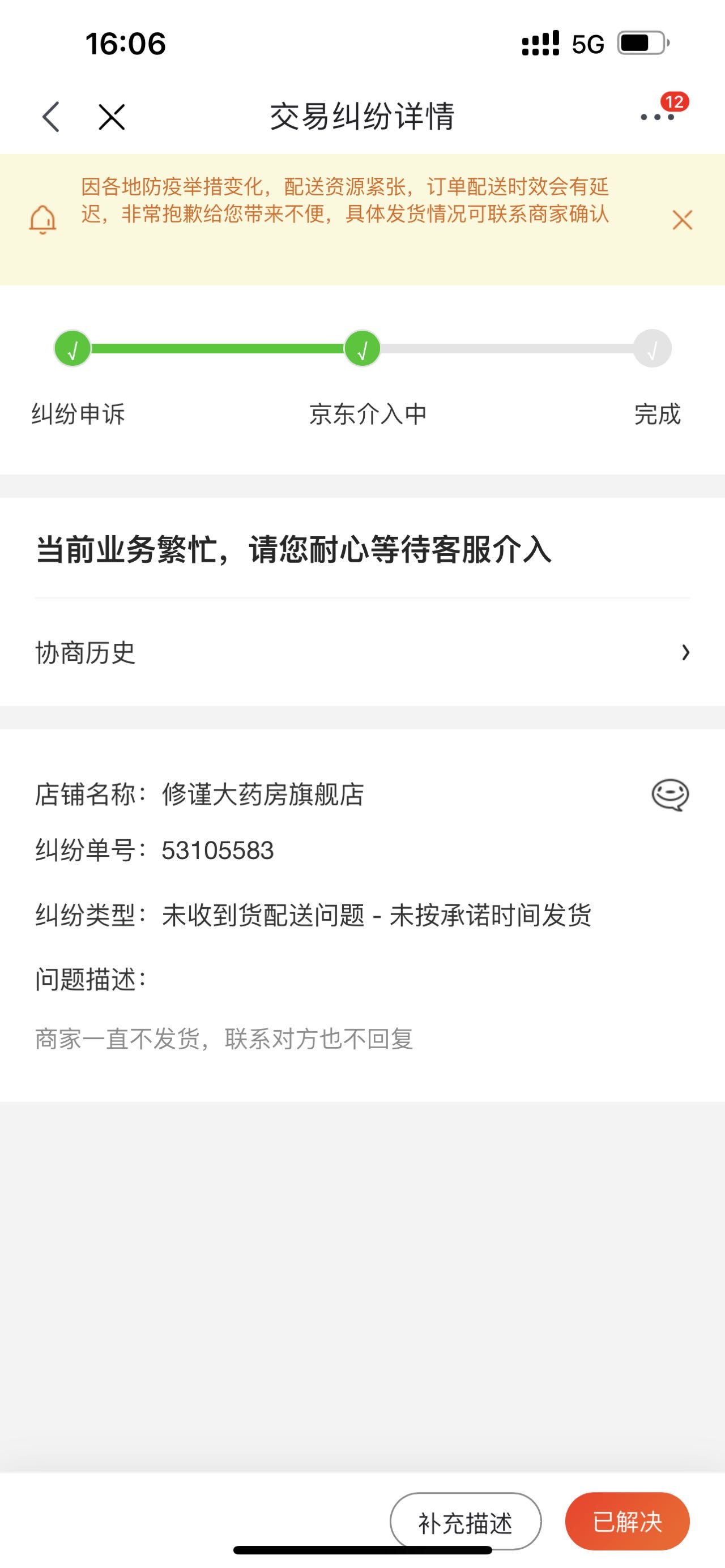Open 协商历史 negotiation history
Screen dimensions: 725x1568
[x=362, y=652]
